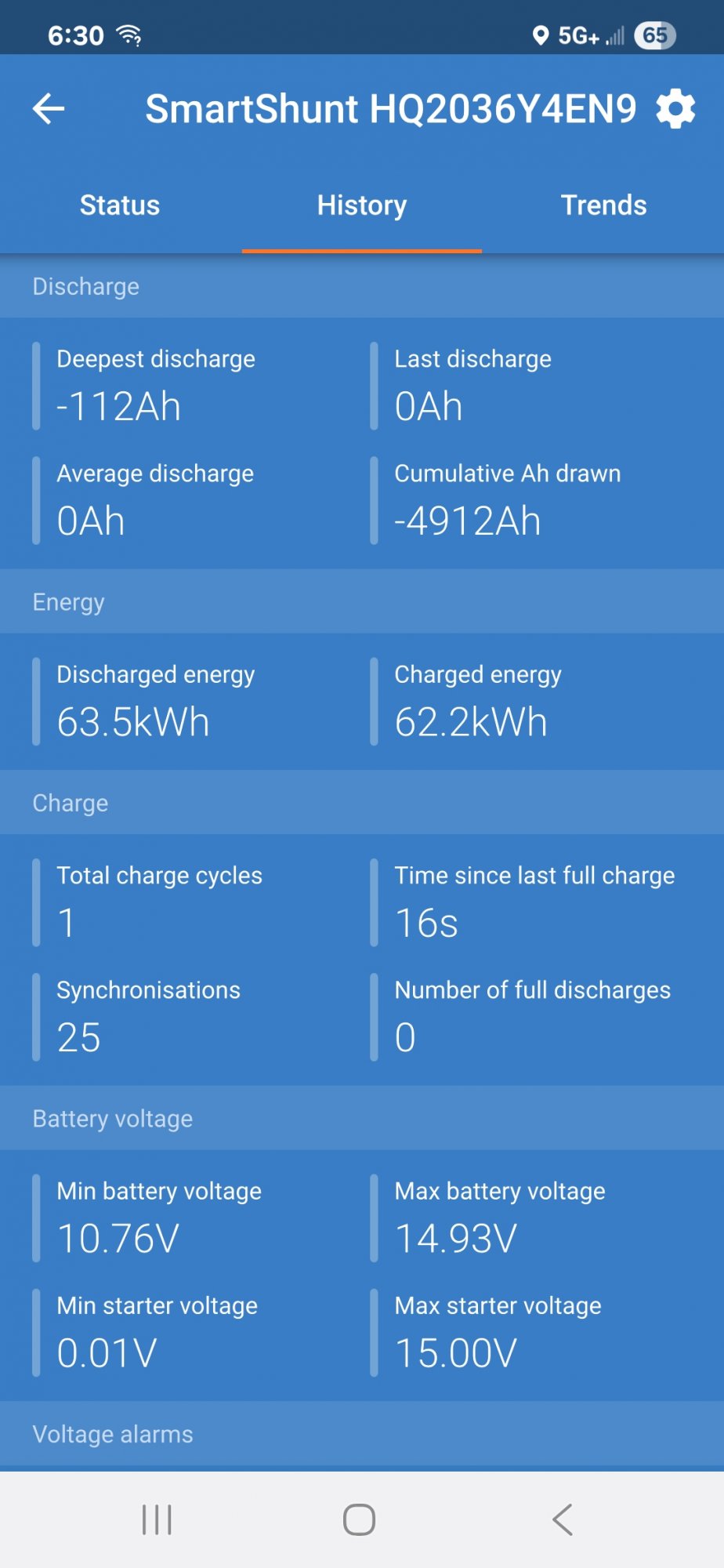Open recent apps from navigation bar
The height and width of the screenshot is (1568, 724).
pos(157,1519)
